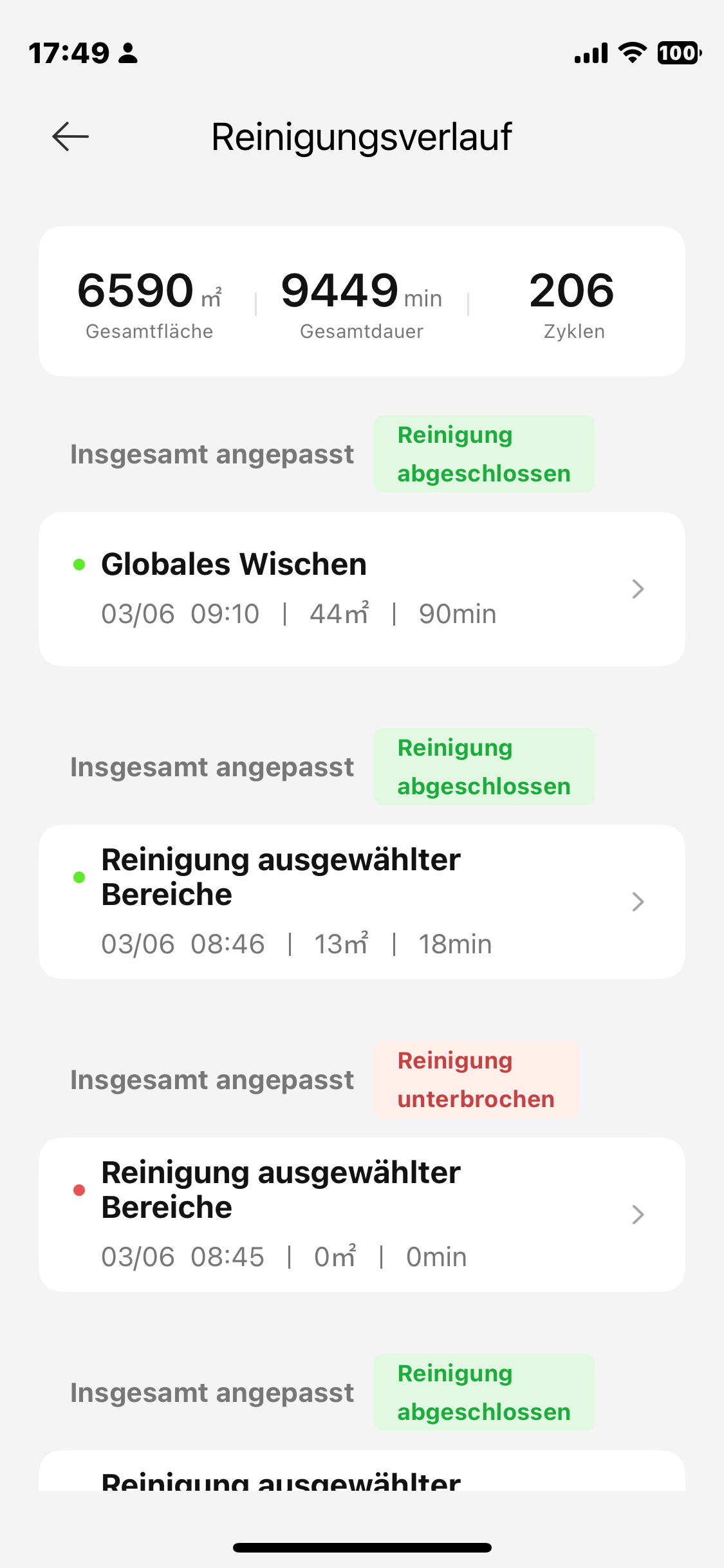The image size is (724, 1568).
Task: Open the Globales Wischen 09:10 entry
Action: coord(362,588)
